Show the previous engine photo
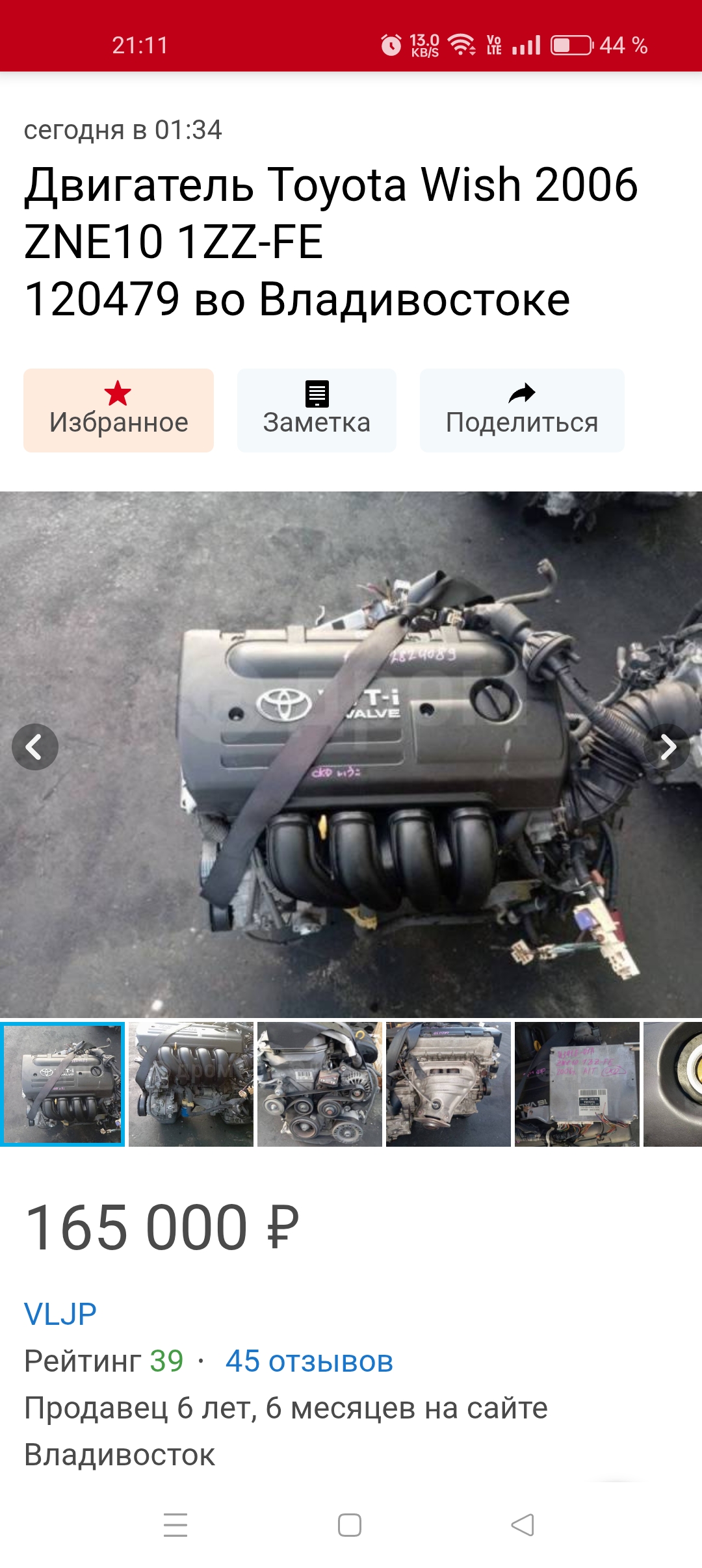Image resolution: width=702 pixels, height=1568 pixels. coord(35,747)
